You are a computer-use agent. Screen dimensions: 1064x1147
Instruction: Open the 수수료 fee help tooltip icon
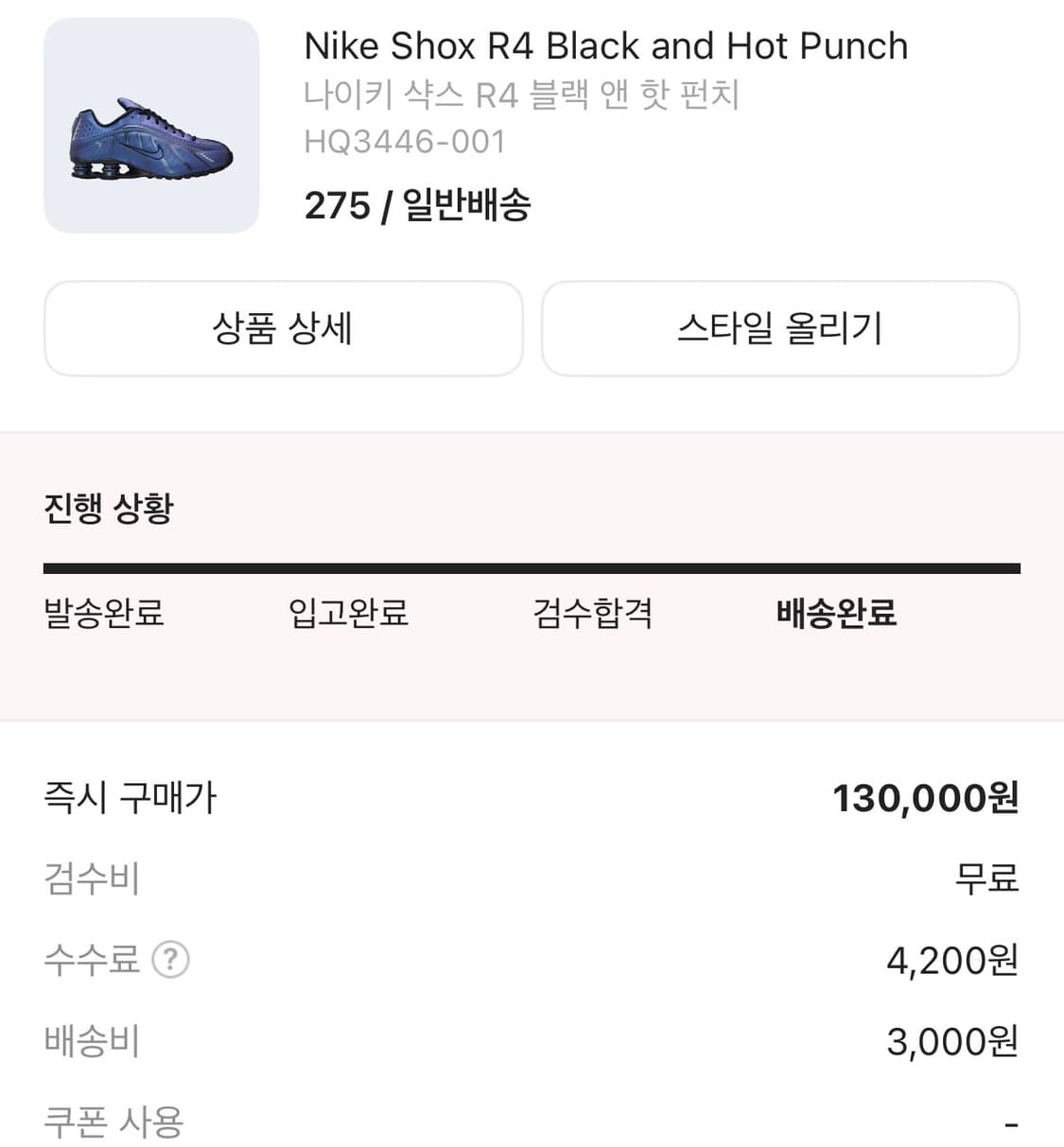(170, 961)
